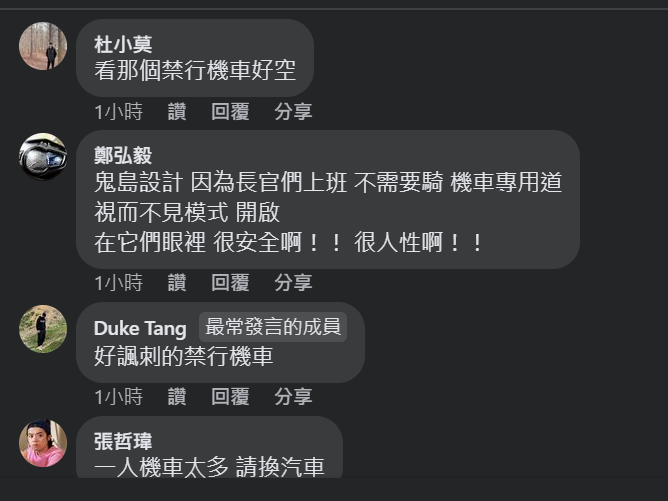The width and height of the screenshot is (668, 501).
Task: Reply to 杜小莫's comment
Action: click(230, 112)
